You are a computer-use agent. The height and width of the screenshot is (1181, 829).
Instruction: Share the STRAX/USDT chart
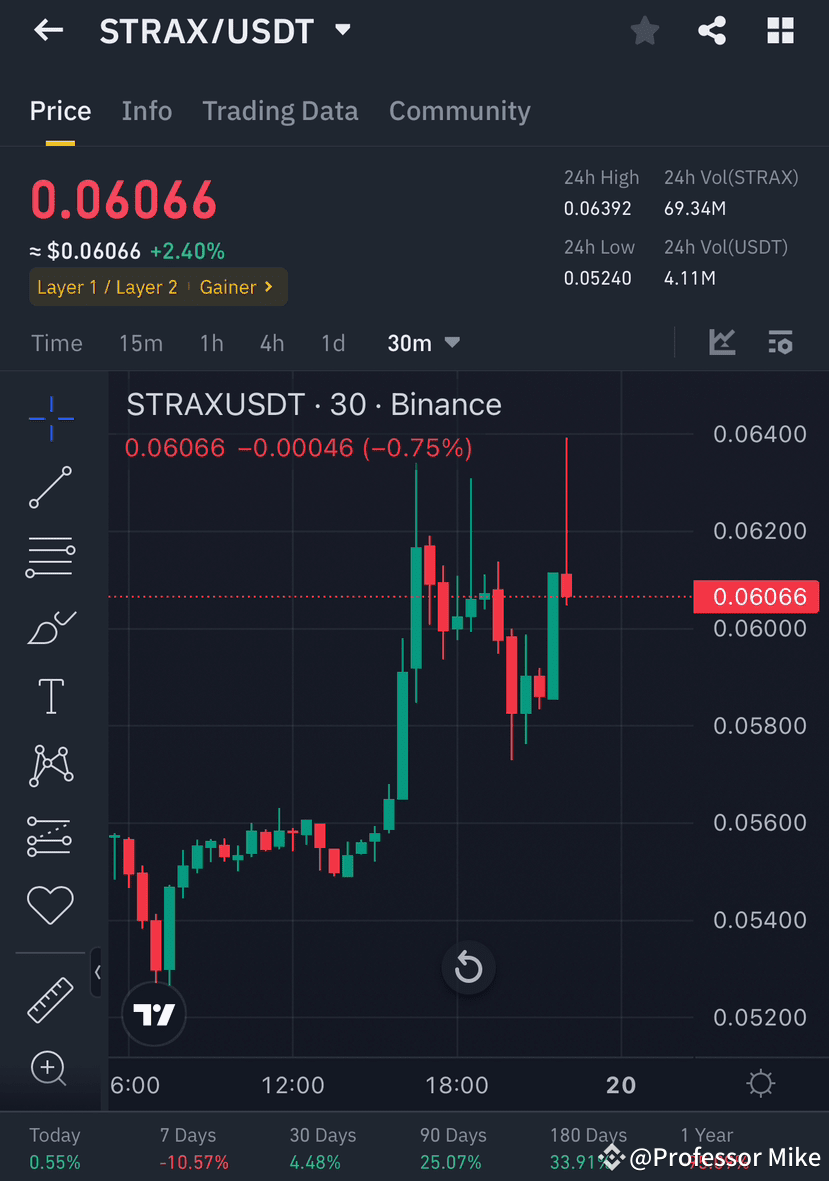point(712,30)
